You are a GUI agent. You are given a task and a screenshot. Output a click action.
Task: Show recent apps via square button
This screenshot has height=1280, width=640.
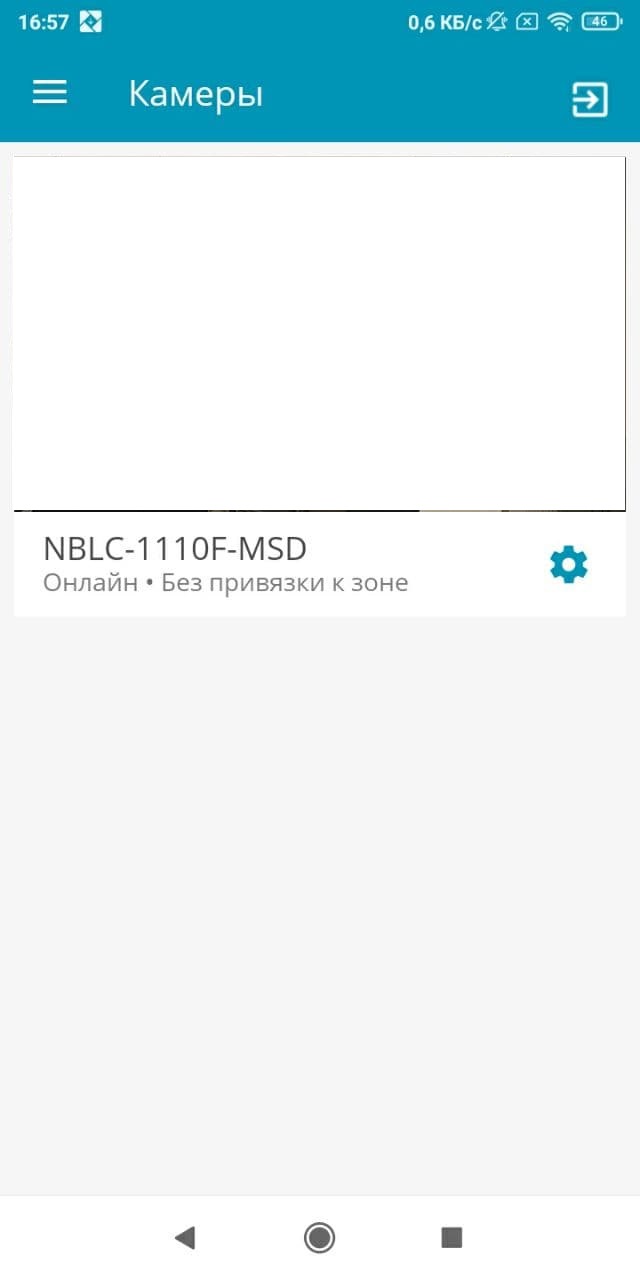(452, 1238)
